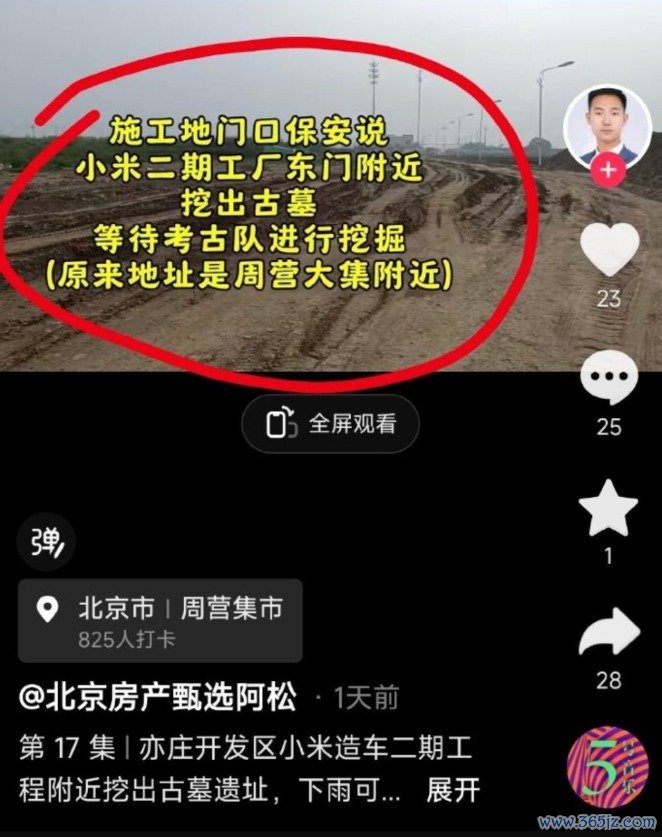Screen dimensions: 662x837
Task: Like this video with the heart
Action: (608, 249)
